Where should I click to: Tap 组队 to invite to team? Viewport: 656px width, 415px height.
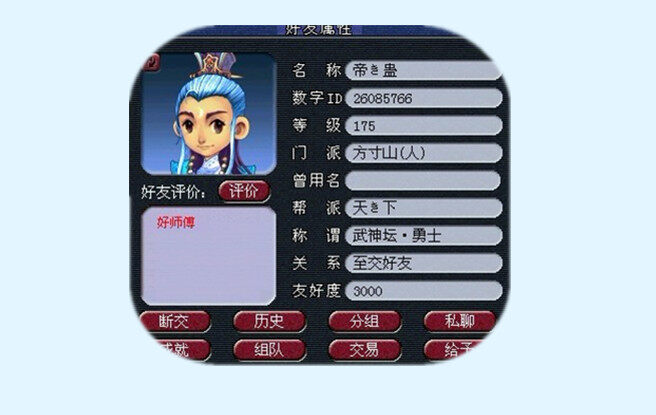pos(268,350)
